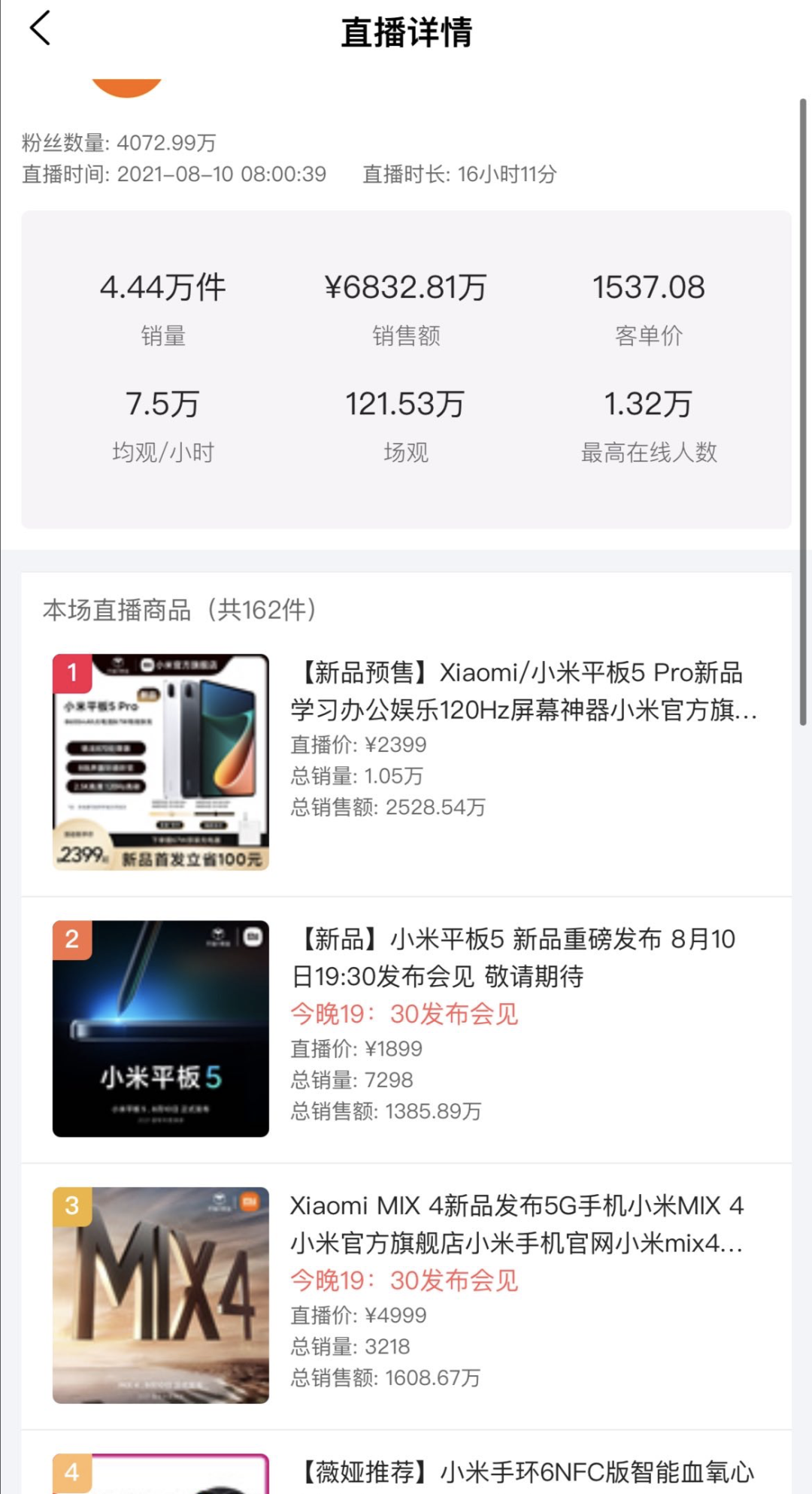This screenshot has height=1494, width=812.
Task: Open the 小米平板5 Pro 新品预售 product
Action: click(x=523, y=691)
